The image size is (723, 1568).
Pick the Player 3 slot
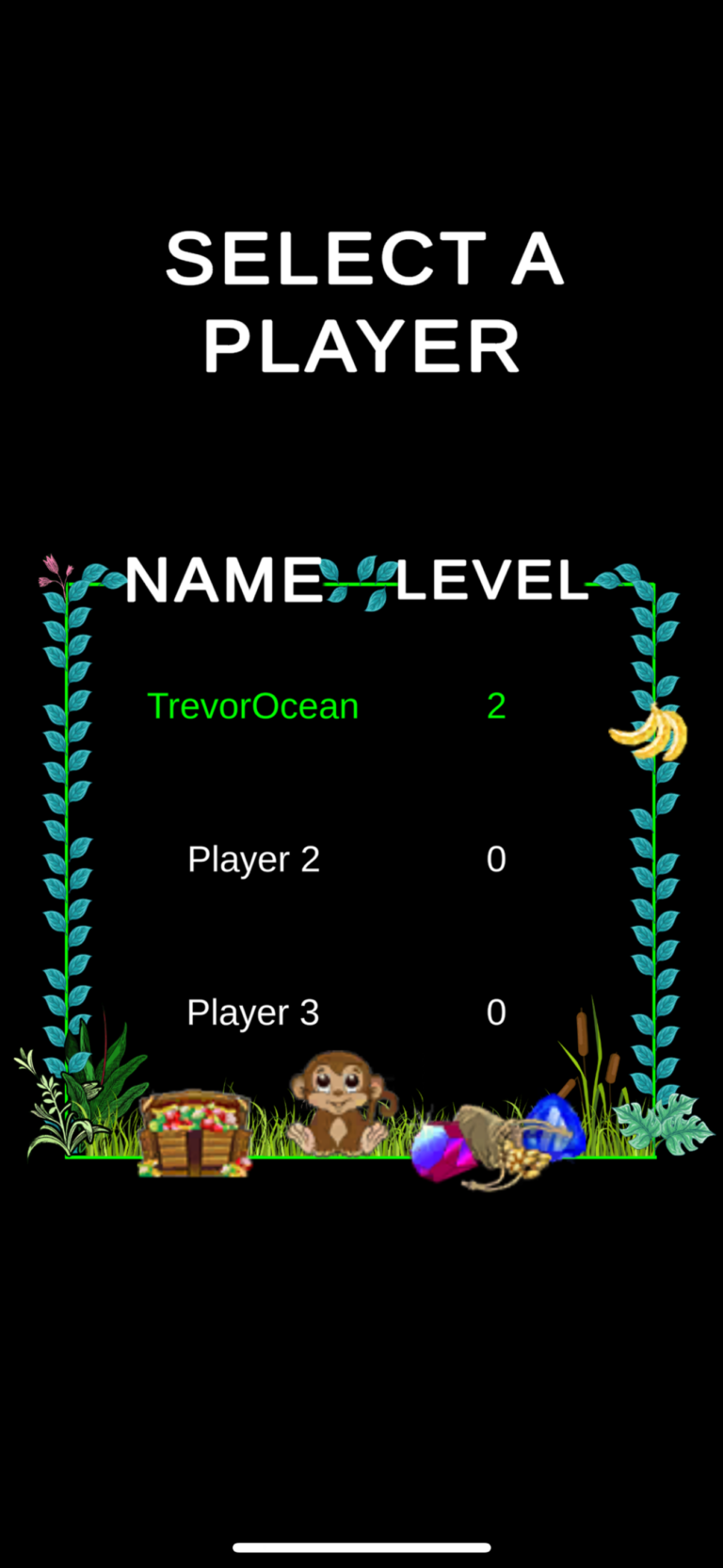[x=253, y=1012]
